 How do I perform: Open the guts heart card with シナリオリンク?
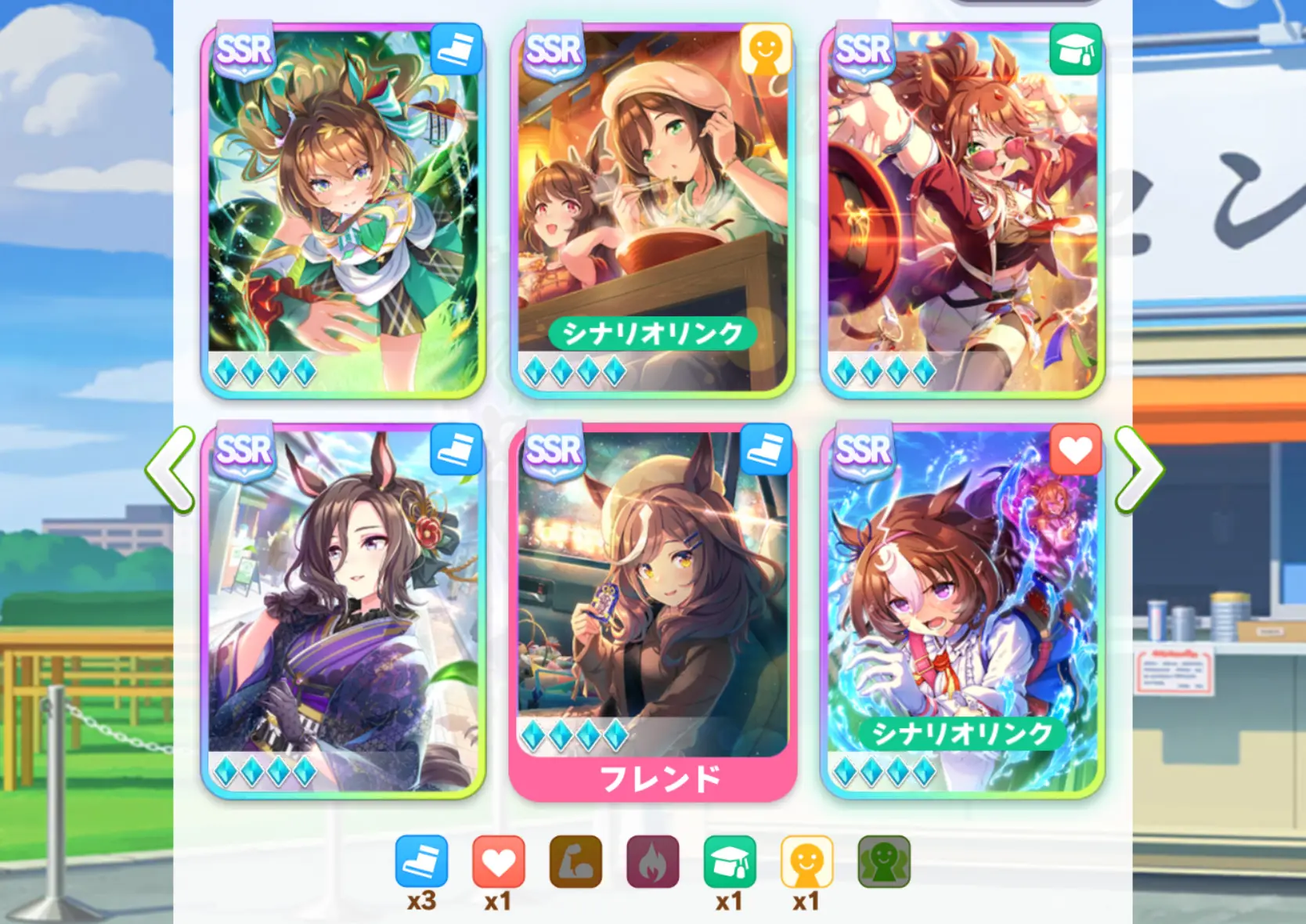[961, 611]
